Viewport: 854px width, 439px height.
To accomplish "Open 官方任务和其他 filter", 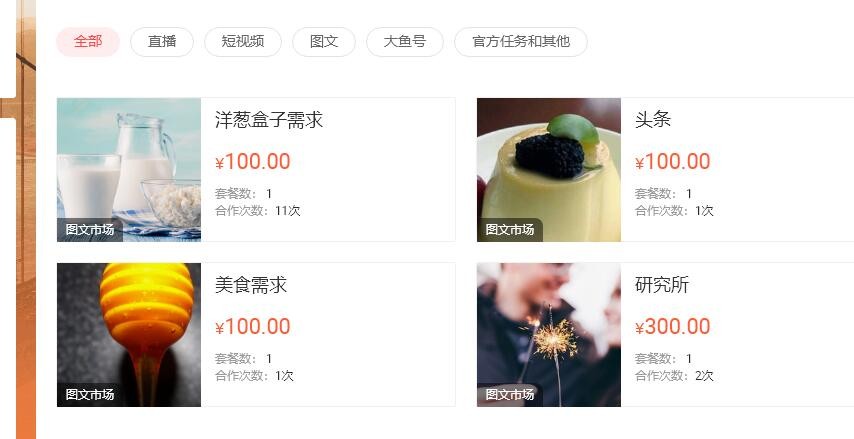I will point(521,42).
